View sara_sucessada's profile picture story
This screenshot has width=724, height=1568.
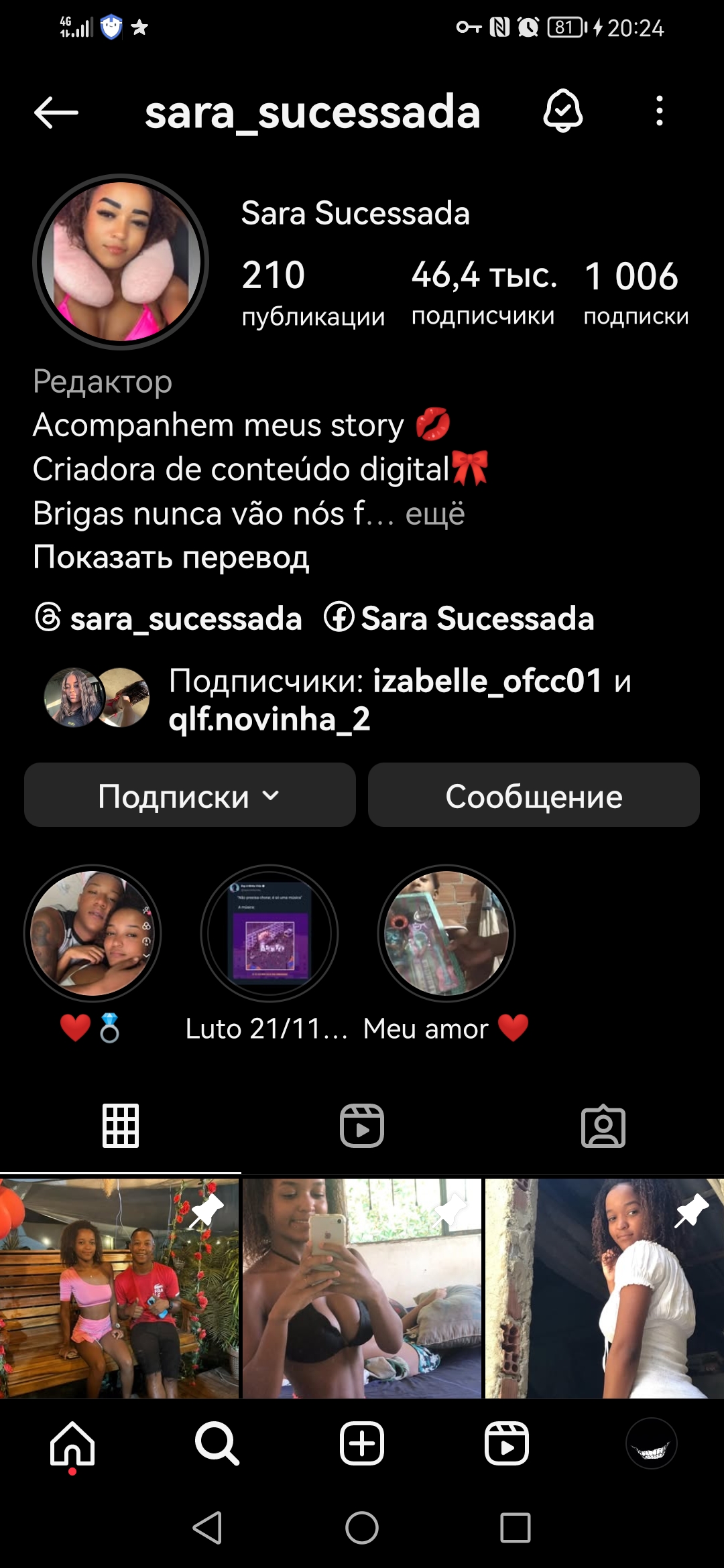tap(121, 262)
